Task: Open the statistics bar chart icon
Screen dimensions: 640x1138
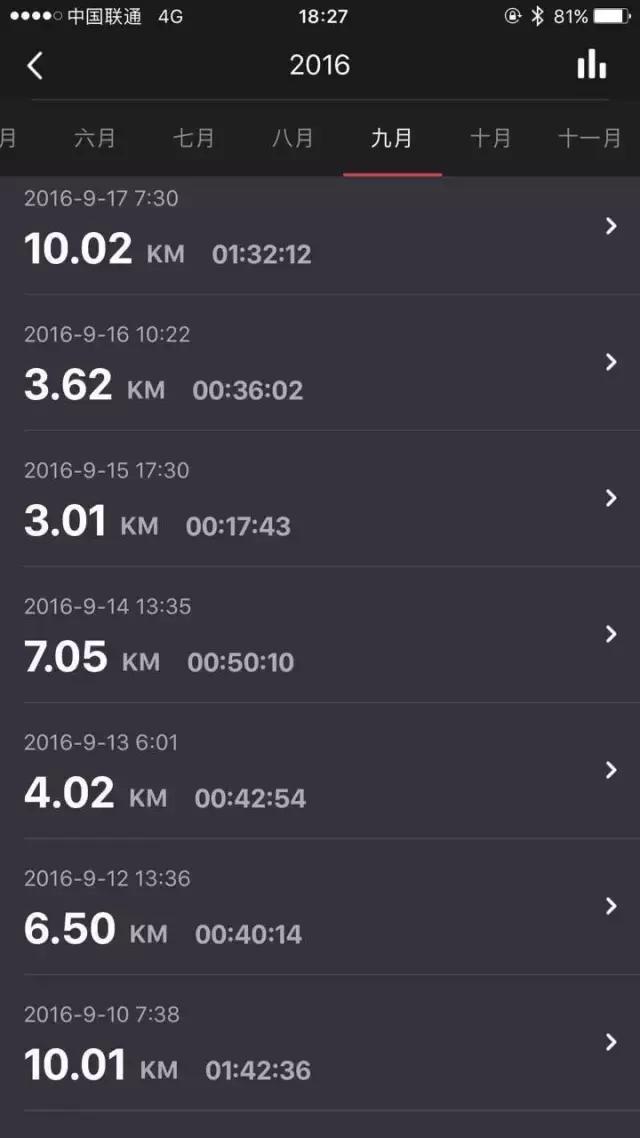Action: pos(591,65)
